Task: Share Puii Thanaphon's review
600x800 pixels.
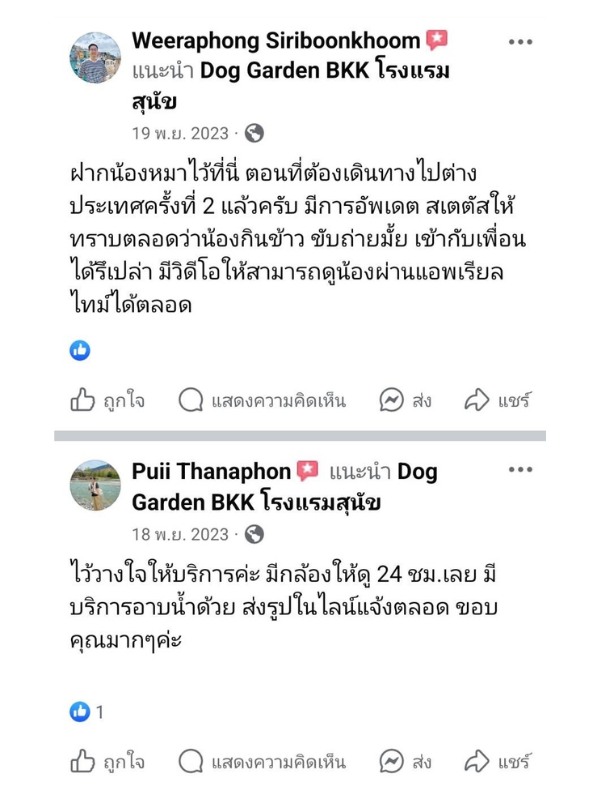Action: [x=497, y=762]
